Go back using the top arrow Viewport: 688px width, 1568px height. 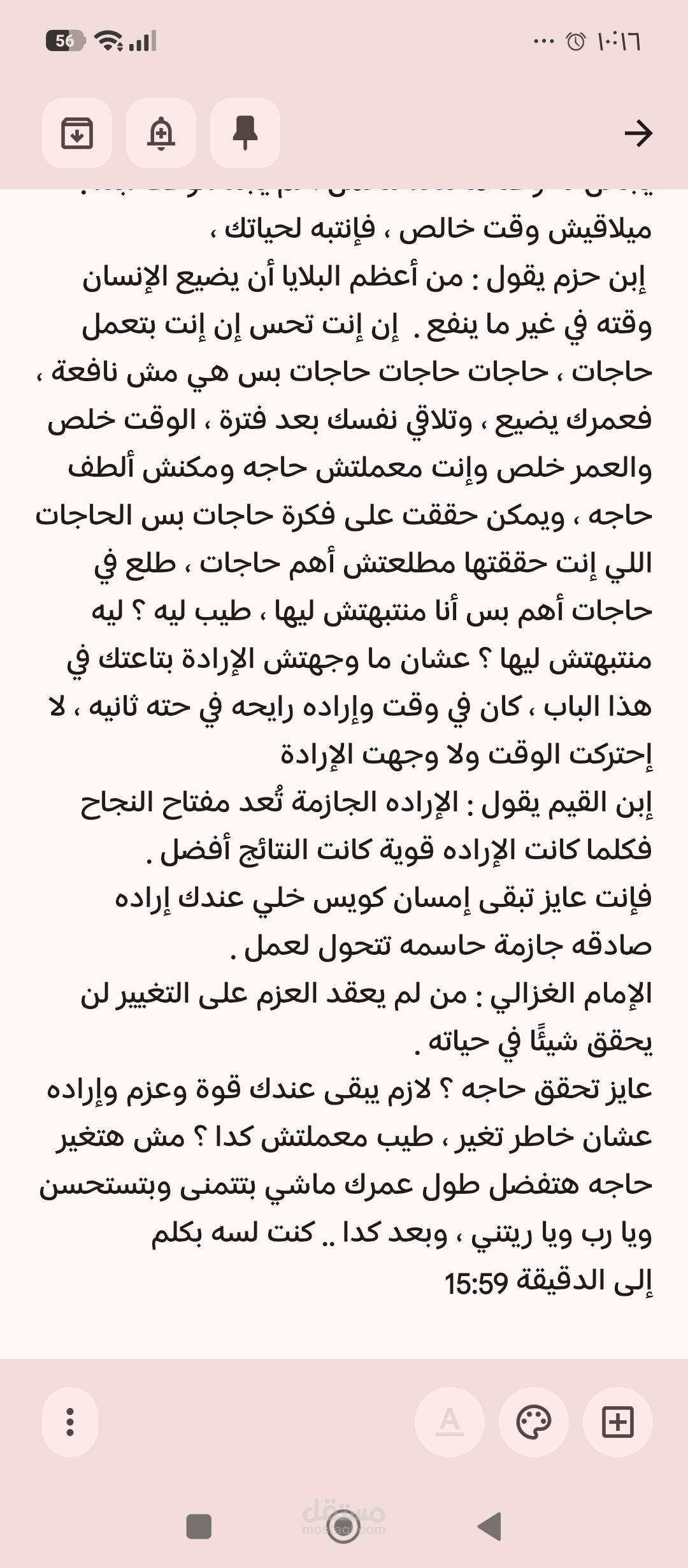638,133
